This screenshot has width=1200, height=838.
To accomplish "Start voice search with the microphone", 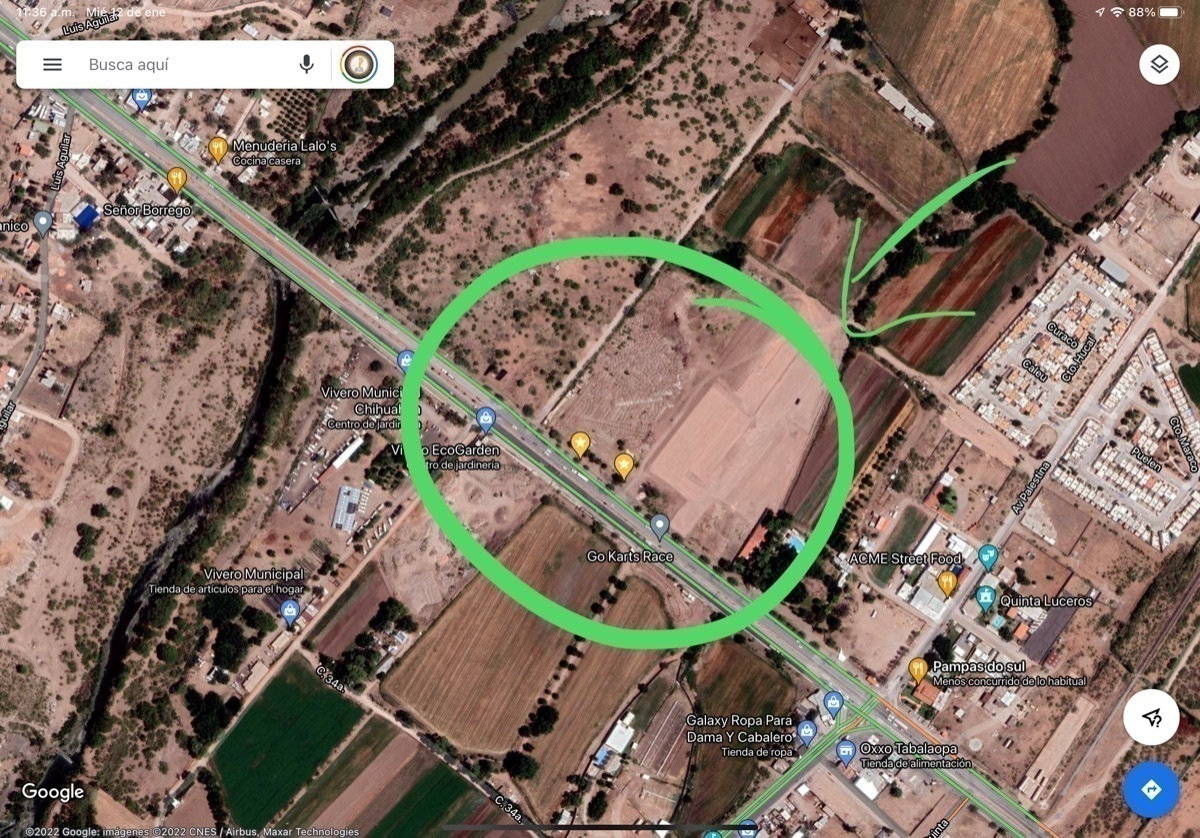I will coord(307,64).
